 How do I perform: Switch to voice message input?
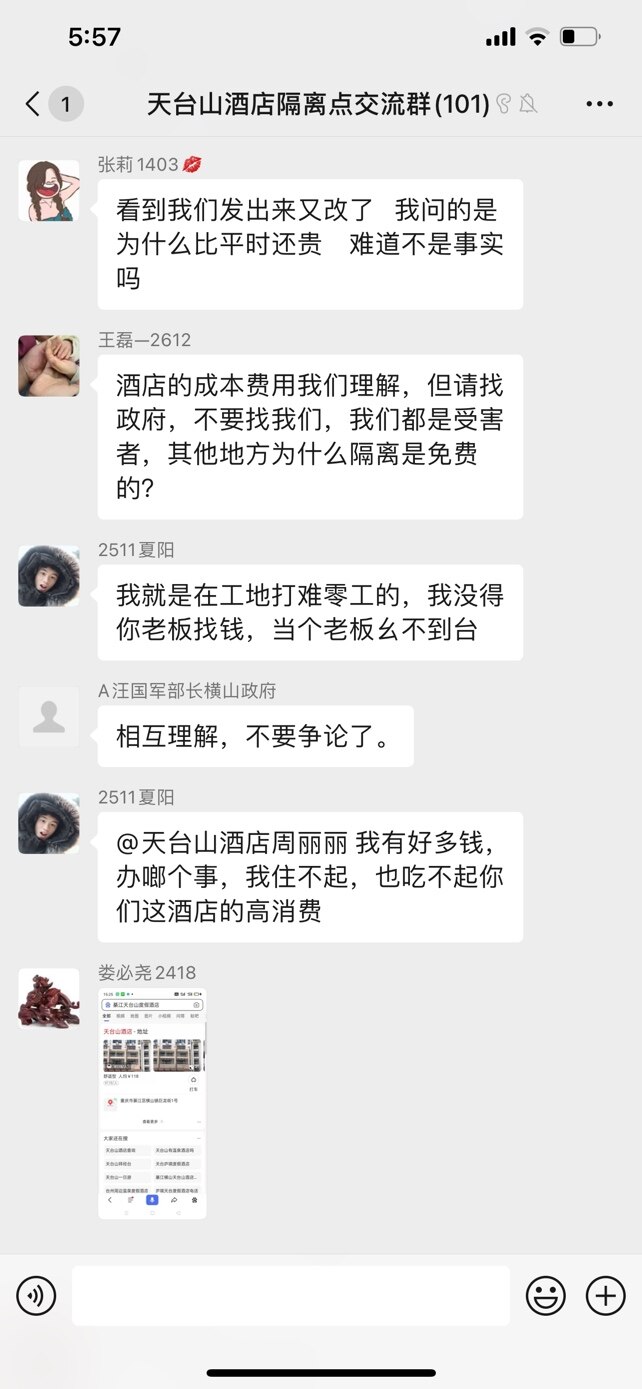pos(36,1297)
